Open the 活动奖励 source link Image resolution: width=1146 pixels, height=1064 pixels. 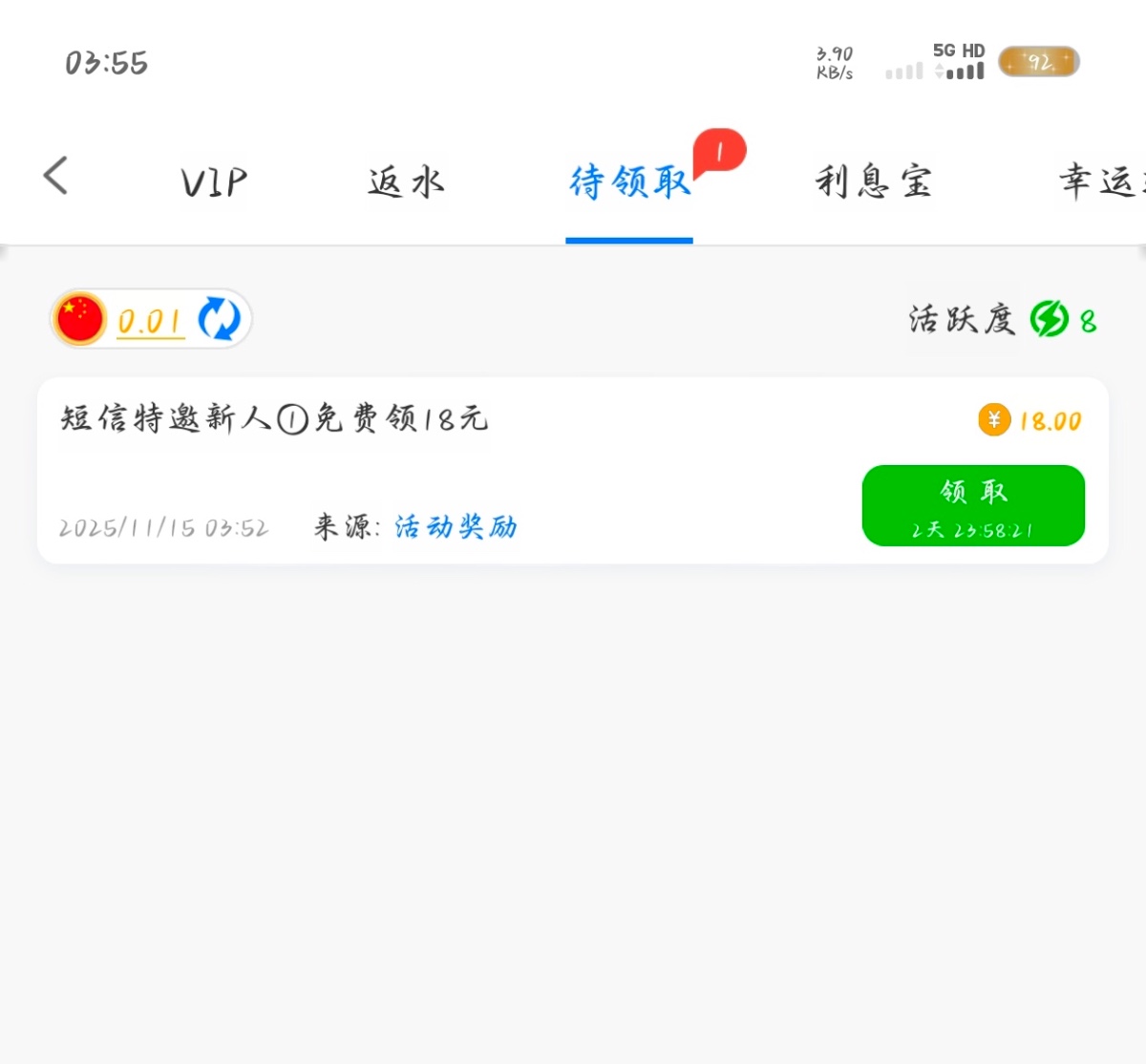click(x=456, y=527)
